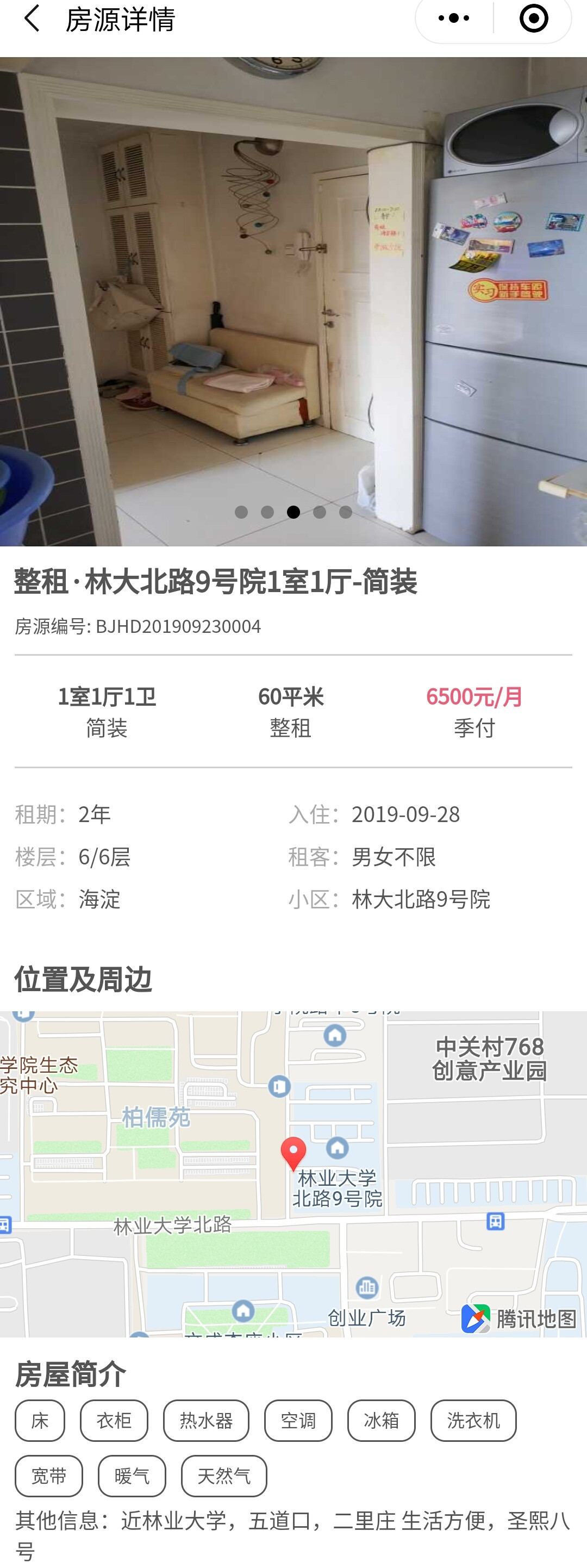This screenshot has width=587, height=1568.
Task: Tap the subway station icon on the map's right
Action: tap(496, 1222)
